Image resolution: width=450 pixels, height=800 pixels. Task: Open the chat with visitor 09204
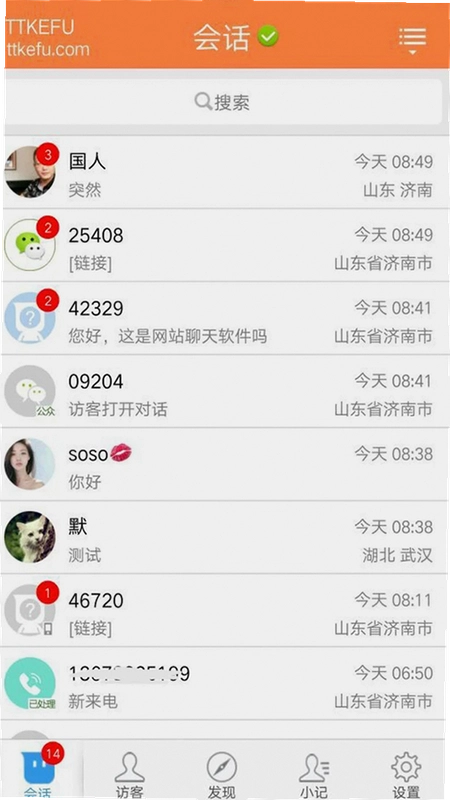point(225,391)
